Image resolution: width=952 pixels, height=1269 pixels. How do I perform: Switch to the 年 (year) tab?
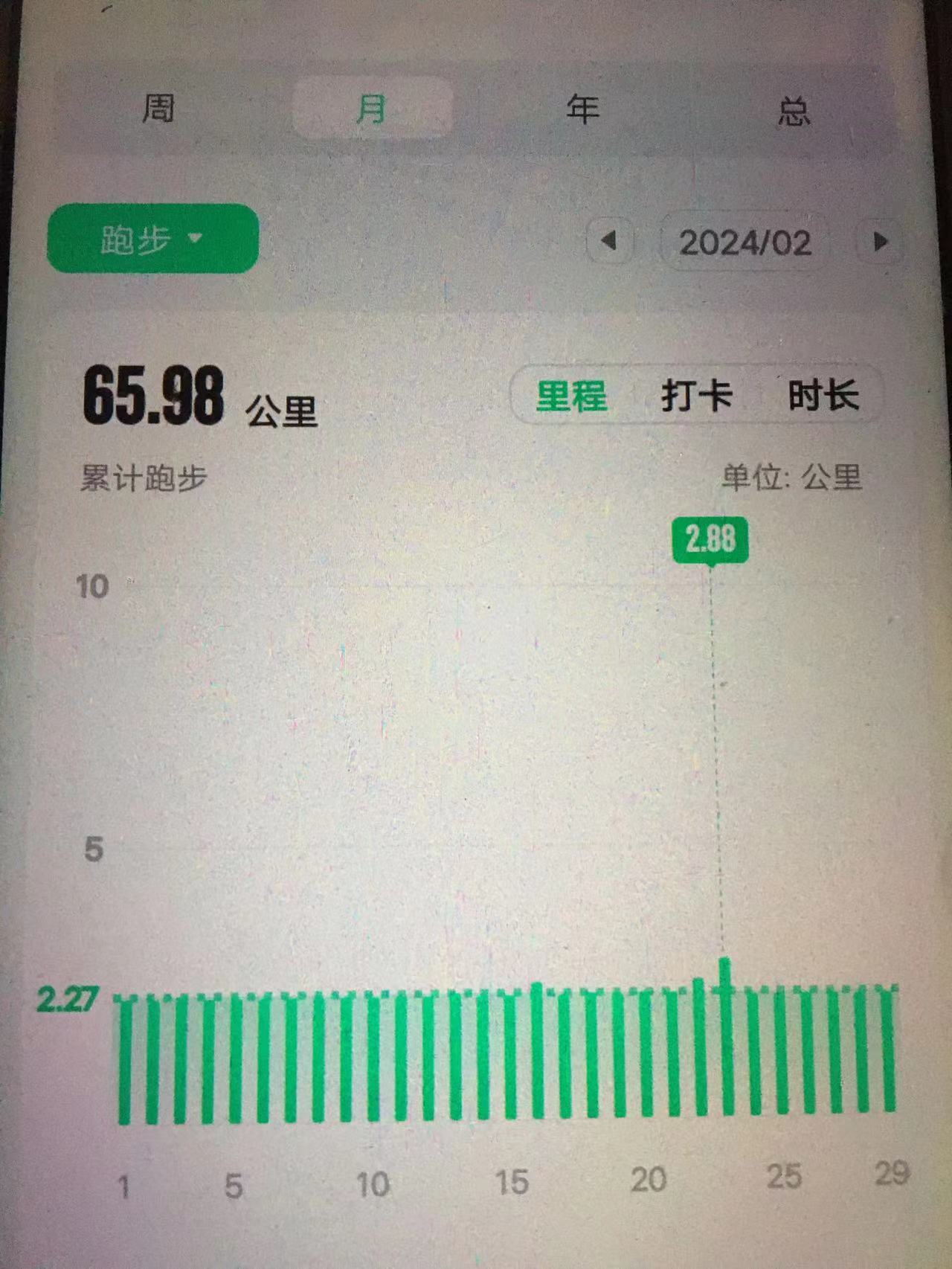[x=582, y=110]
